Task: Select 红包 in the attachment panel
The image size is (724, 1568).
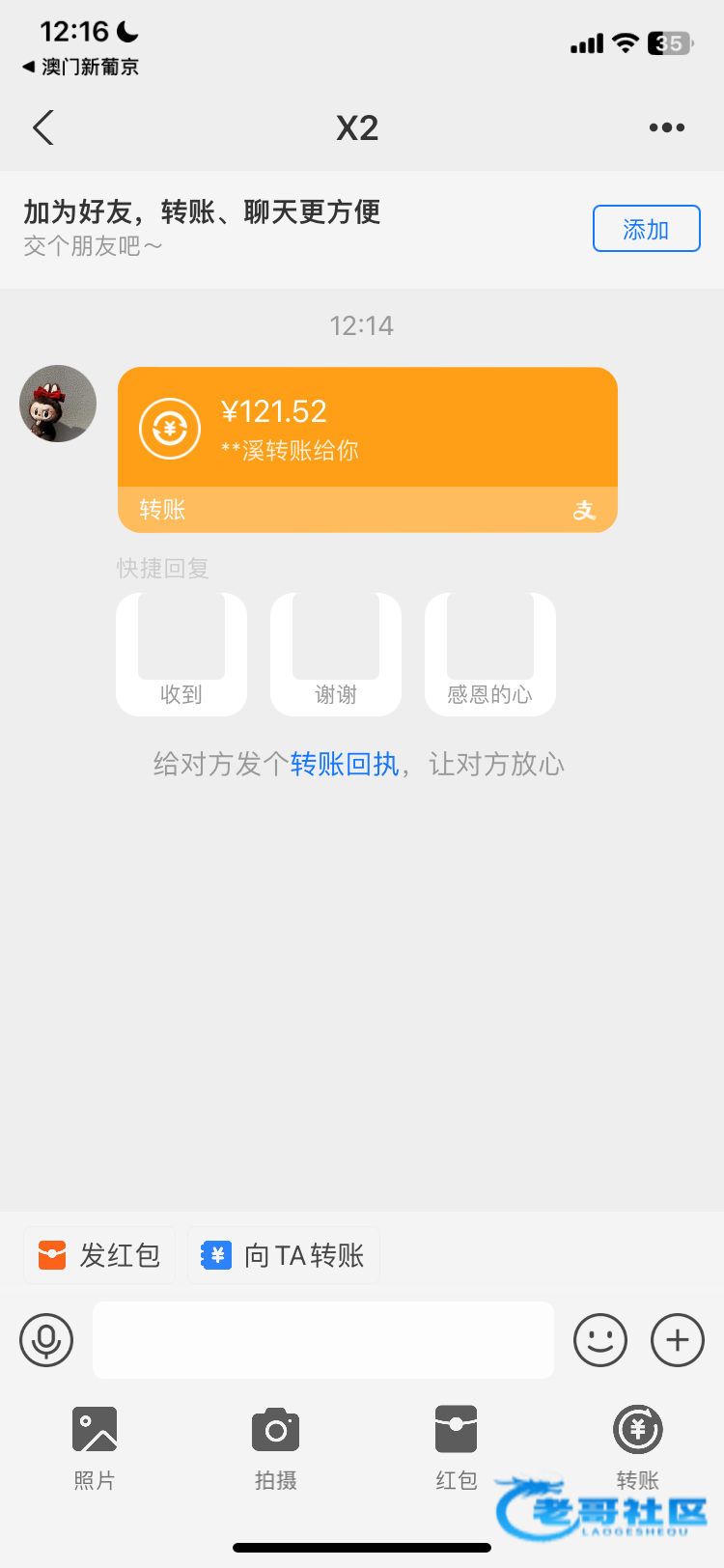Action: coord(457,1446)
